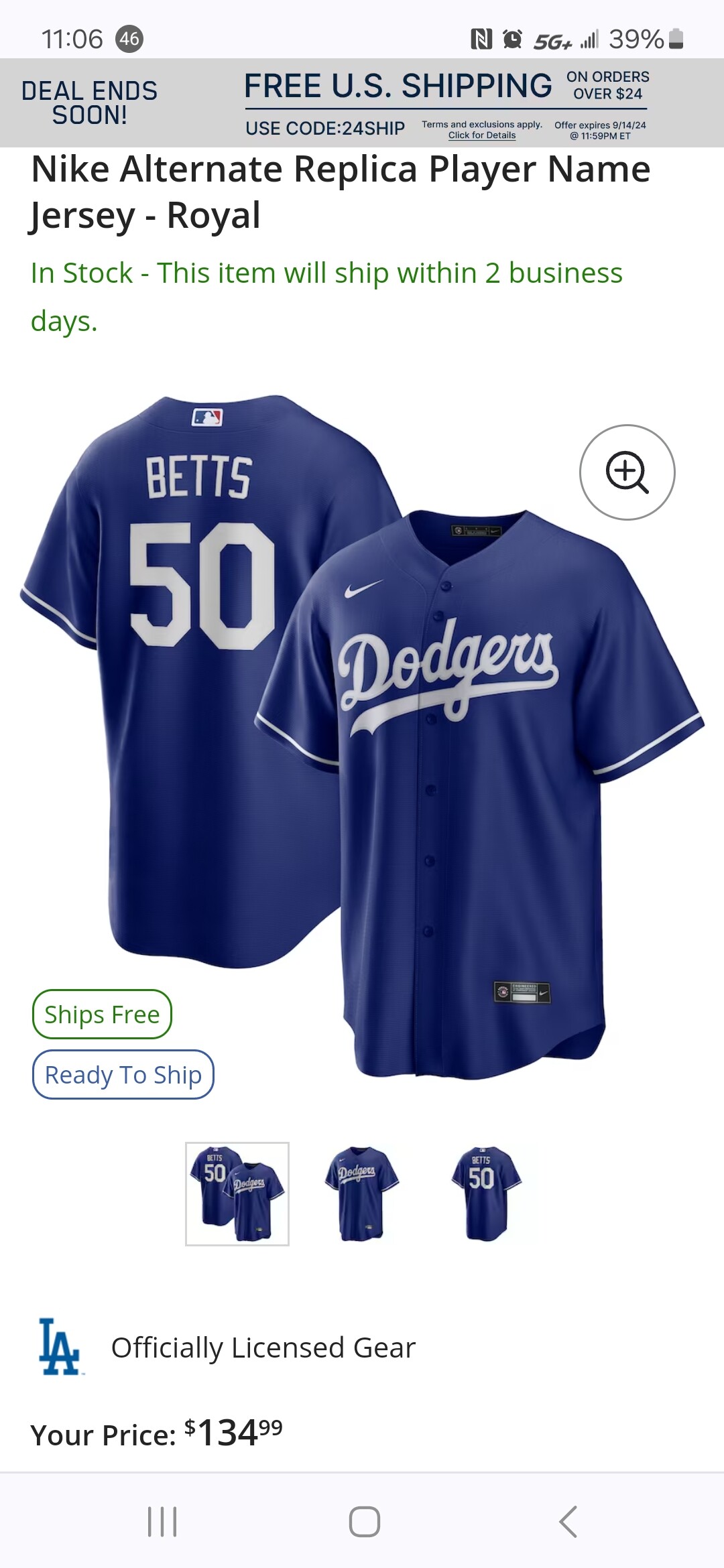View the Dodgers front-only jersey thumbnail

(x=361, y=1193)
